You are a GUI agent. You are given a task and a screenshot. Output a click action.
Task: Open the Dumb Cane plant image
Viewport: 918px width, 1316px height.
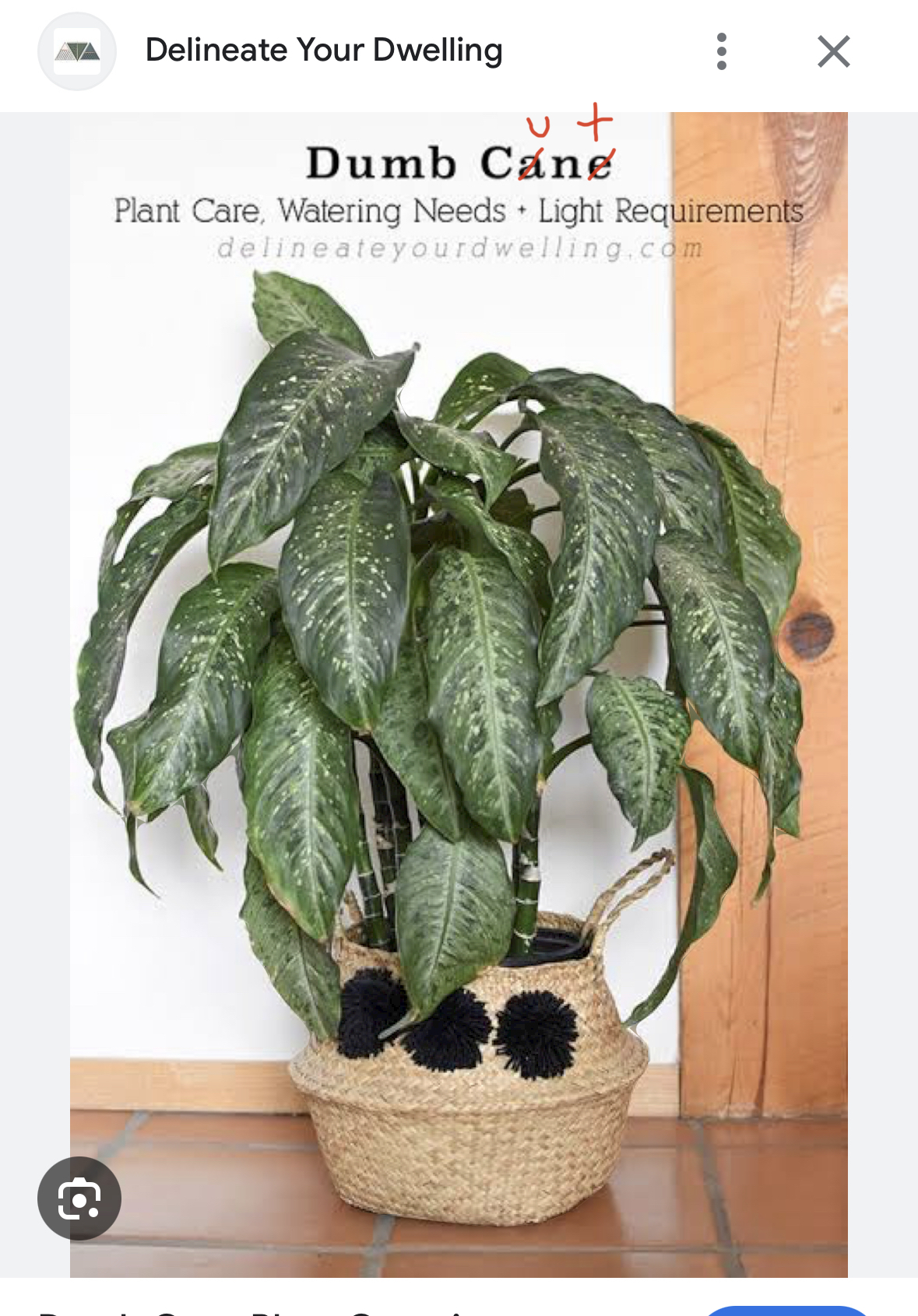click(x=459, y=693)
